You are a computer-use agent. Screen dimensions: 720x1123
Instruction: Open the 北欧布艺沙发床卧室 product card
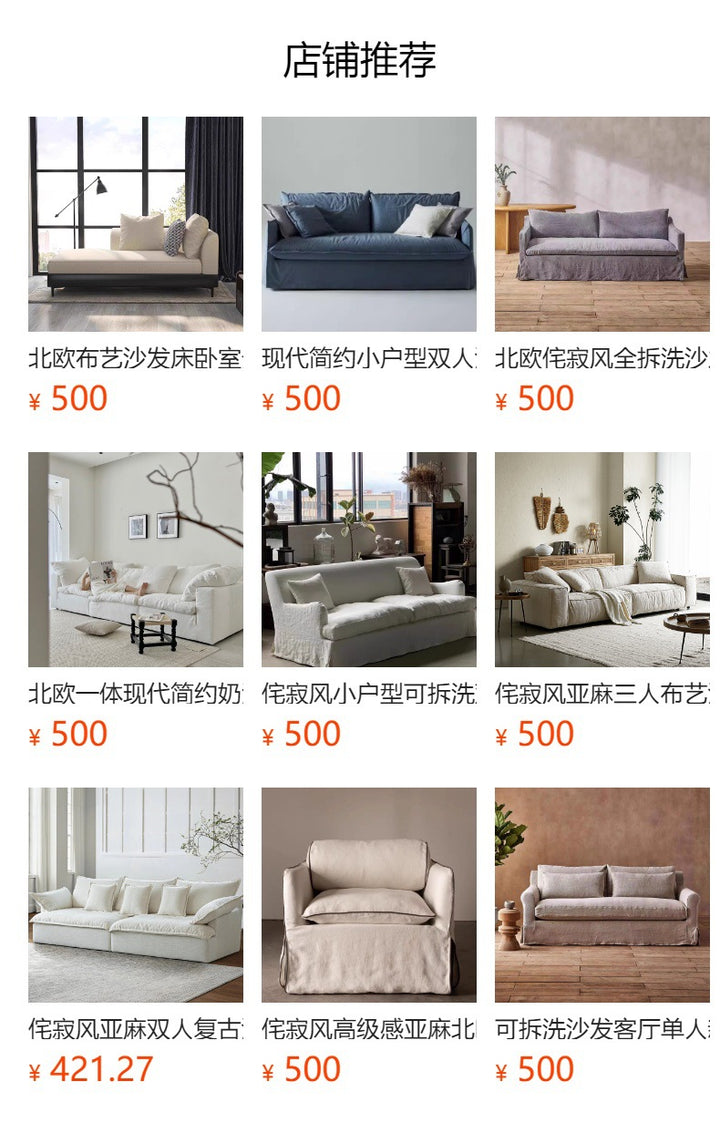click(135, 225)
